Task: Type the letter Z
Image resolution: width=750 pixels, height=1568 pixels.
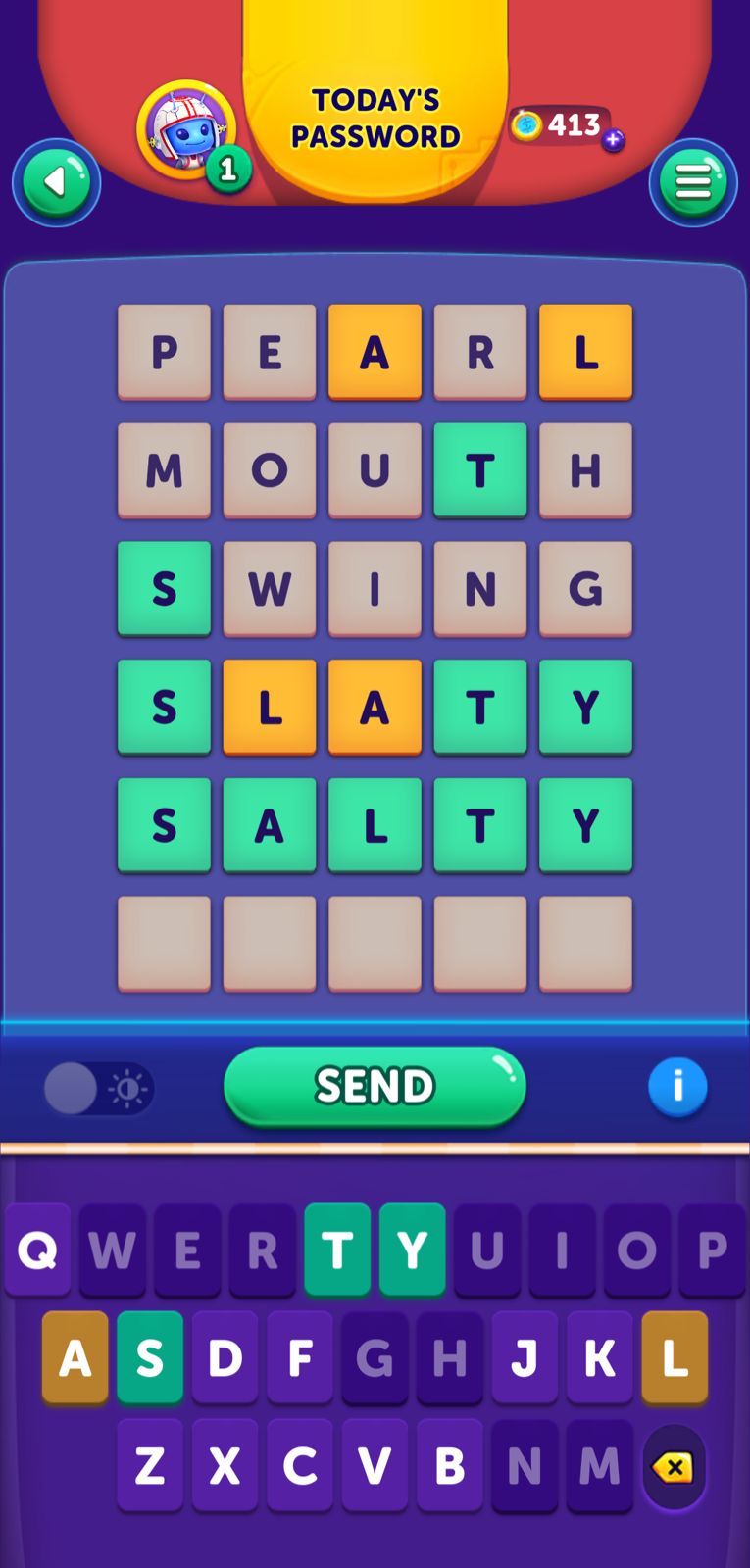Action: point(150,1465)
